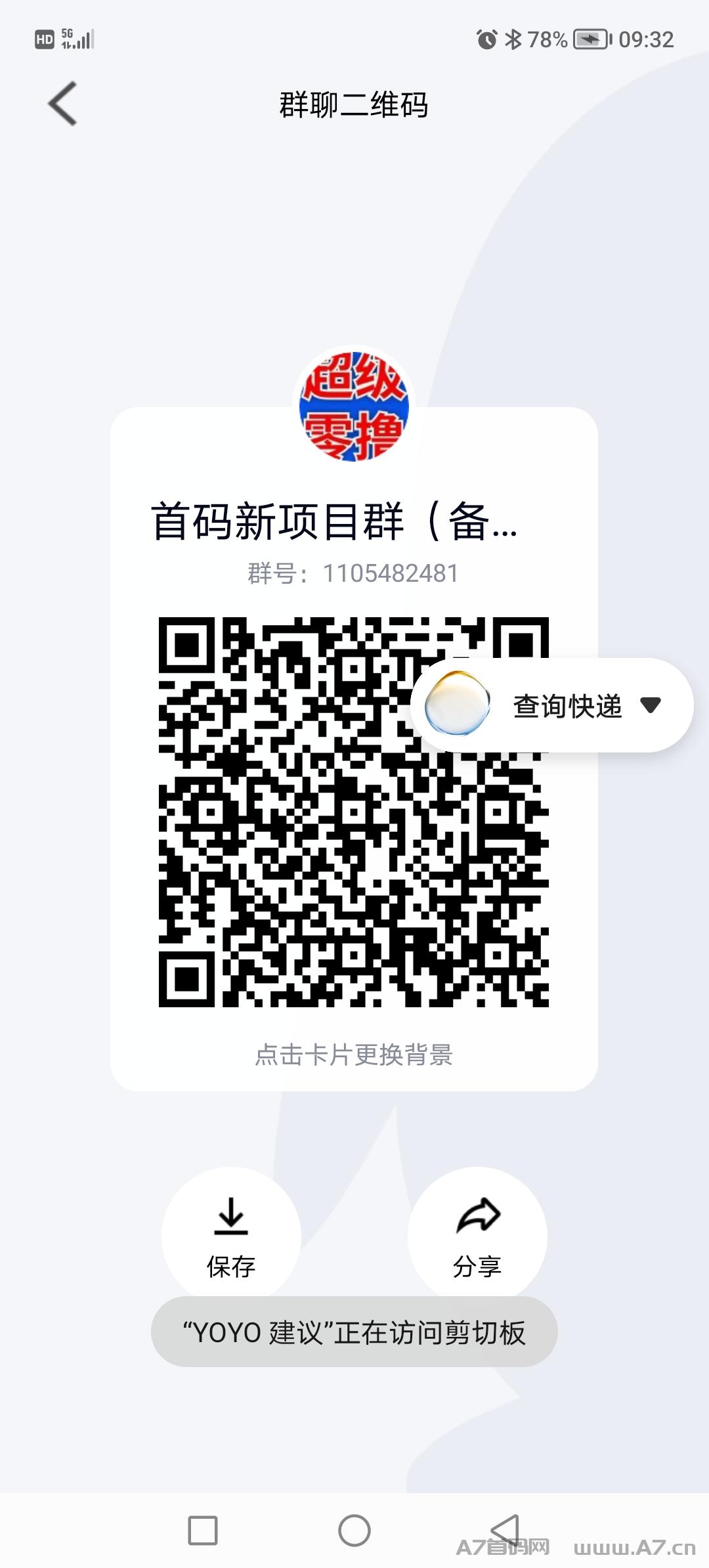This screenshot has width=709, height=1568.
Task: Expand the 查询快递 suggestion dropdown
Action: click(651, 705)
